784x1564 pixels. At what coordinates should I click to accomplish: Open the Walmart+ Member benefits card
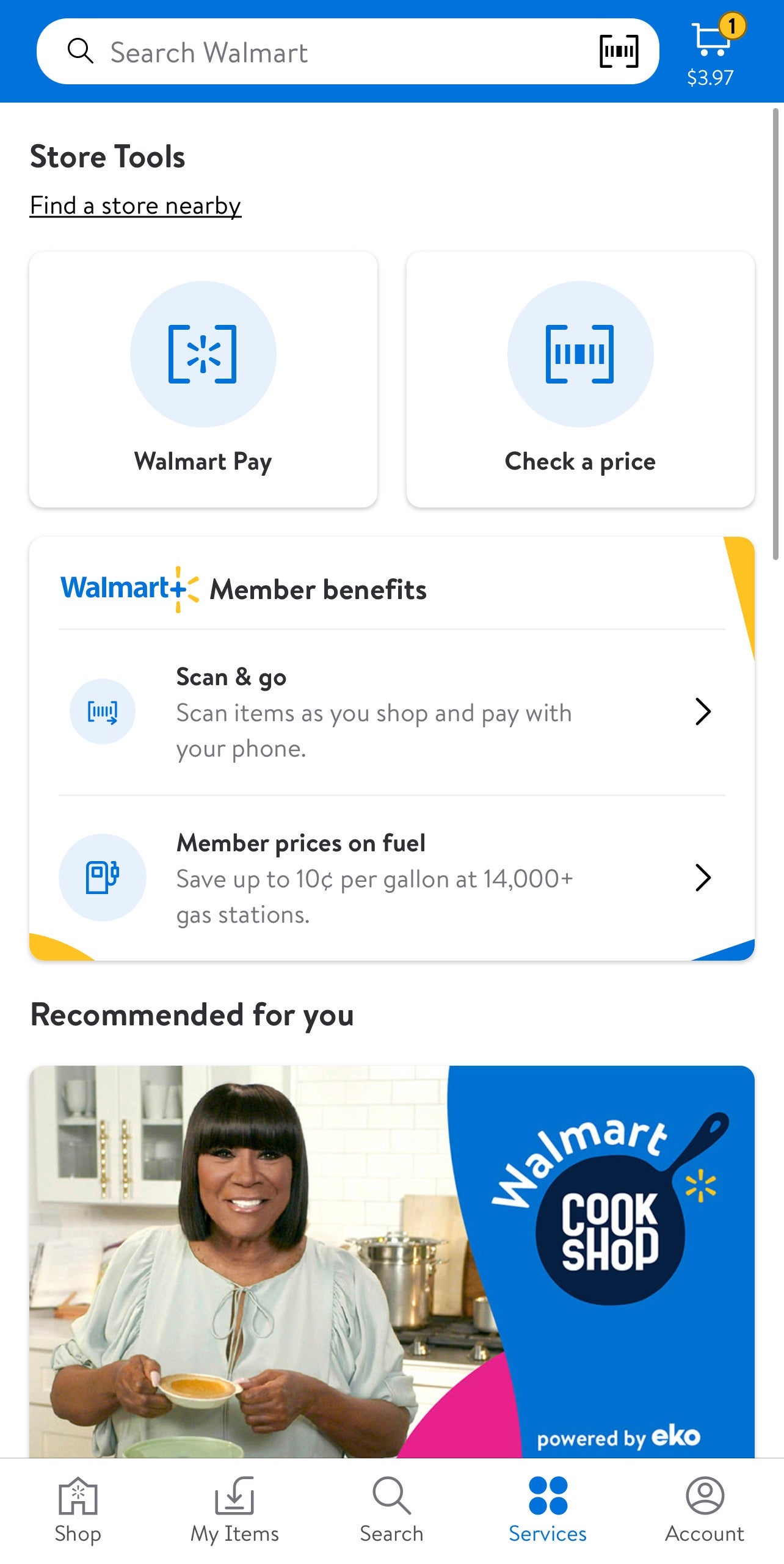[x=392, y=751]
